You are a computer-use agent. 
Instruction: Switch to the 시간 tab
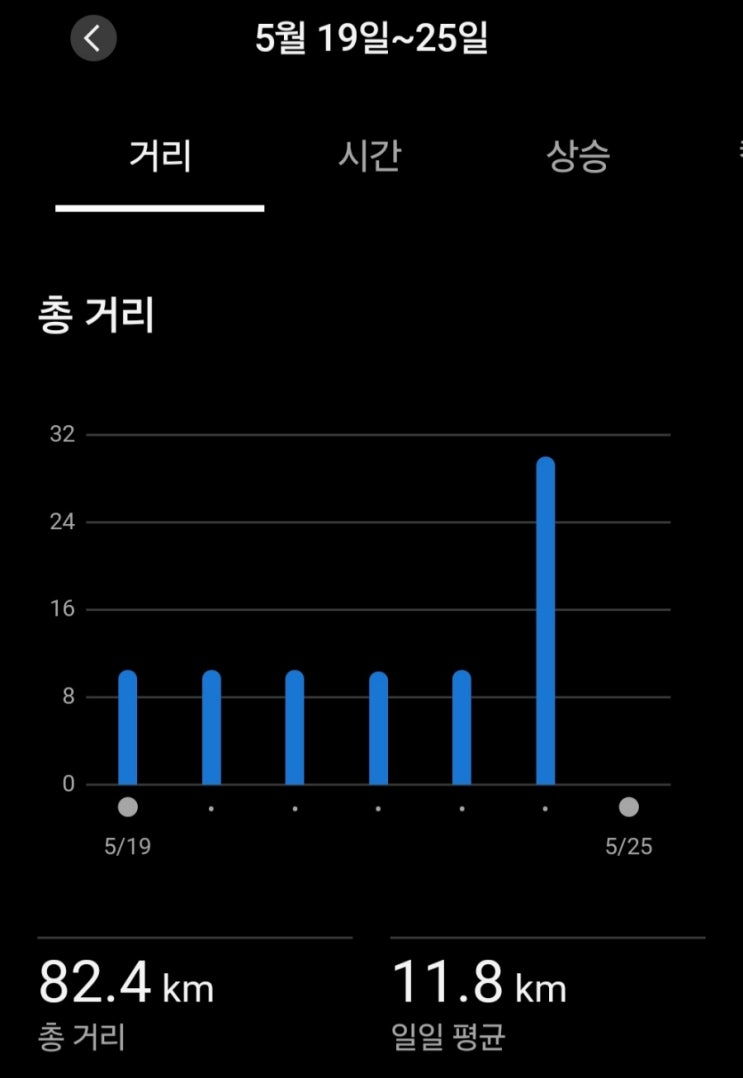(369, 157)
